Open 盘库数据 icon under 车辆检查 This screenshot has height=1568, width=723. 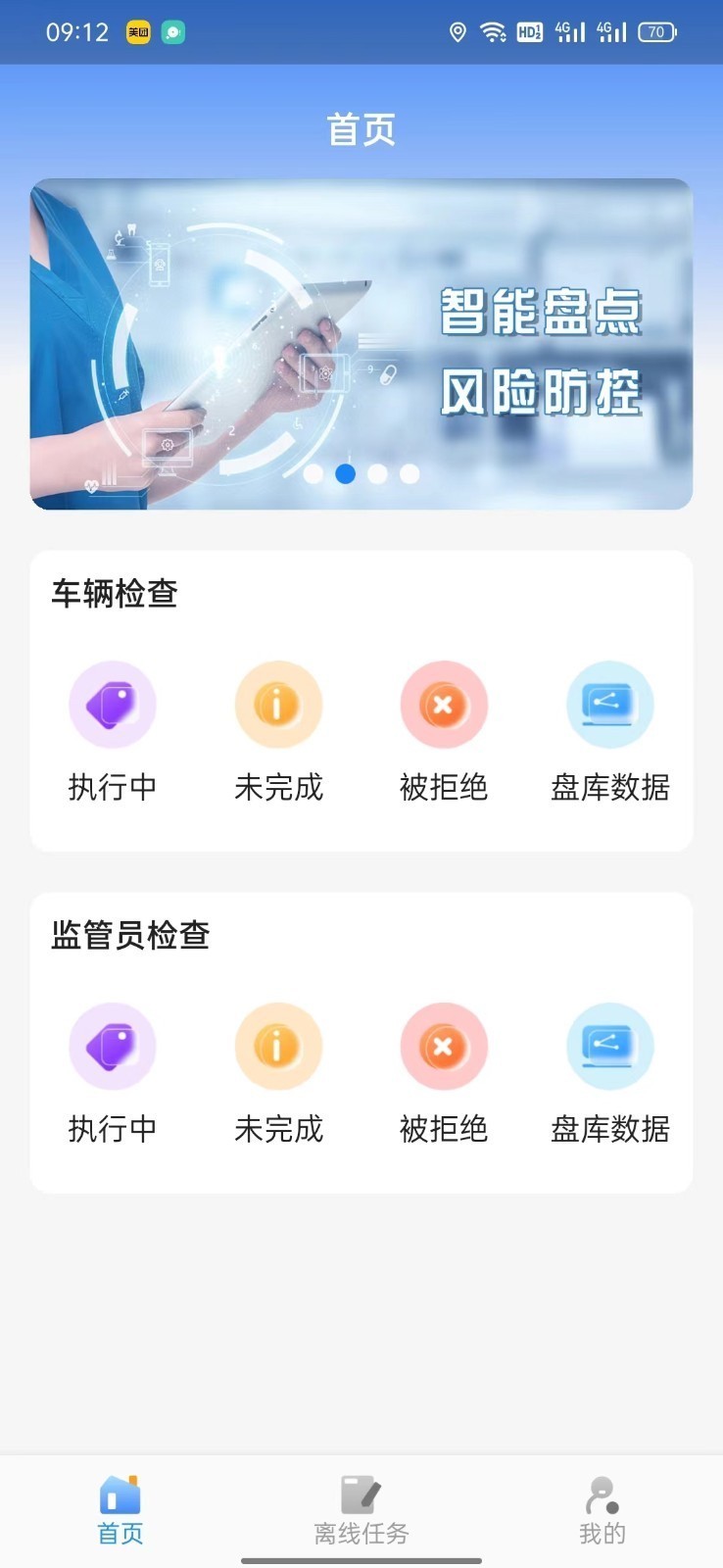609,704
